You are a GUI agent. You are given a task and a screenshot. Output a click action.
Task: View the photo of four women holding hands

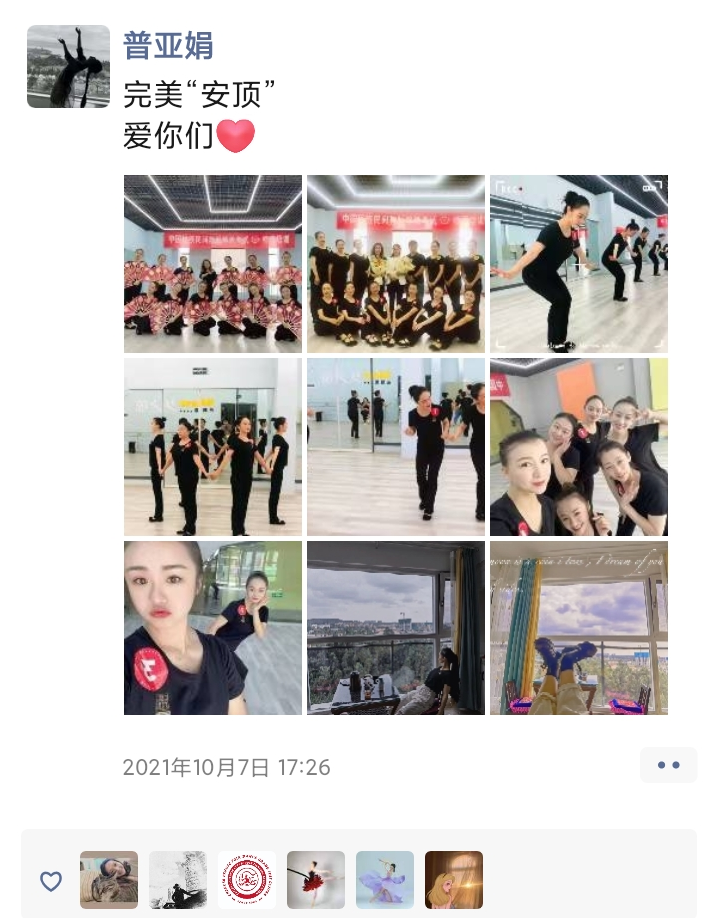click(213, 447)
